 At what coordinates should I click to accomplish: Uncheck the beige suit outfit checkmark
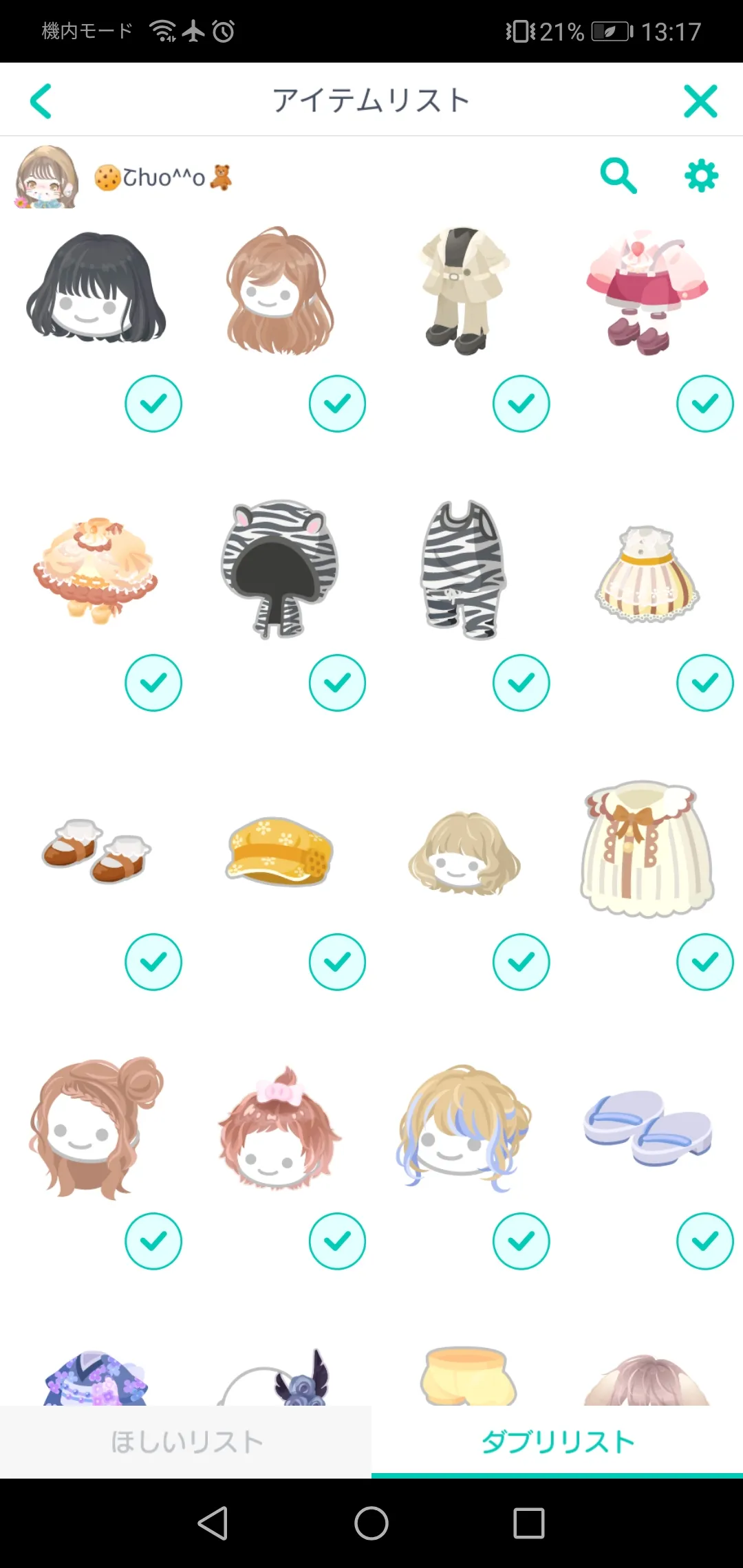(521, 404)
